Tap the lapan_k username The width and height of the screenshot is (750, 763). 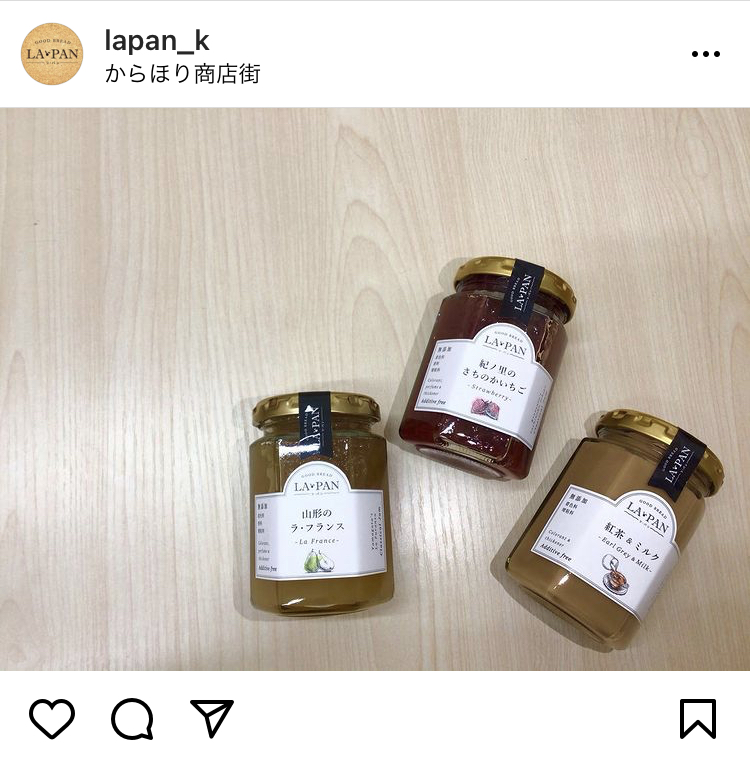pyautogui.click(x=156, y=39)
